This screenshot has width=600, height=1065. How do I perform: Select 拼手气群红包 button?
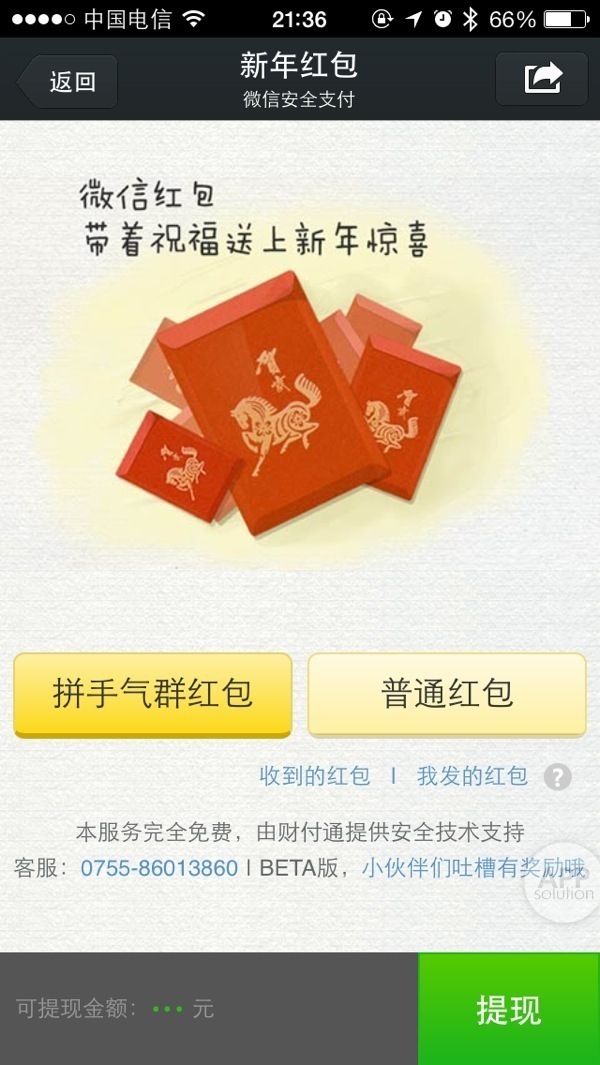point(152,694)
